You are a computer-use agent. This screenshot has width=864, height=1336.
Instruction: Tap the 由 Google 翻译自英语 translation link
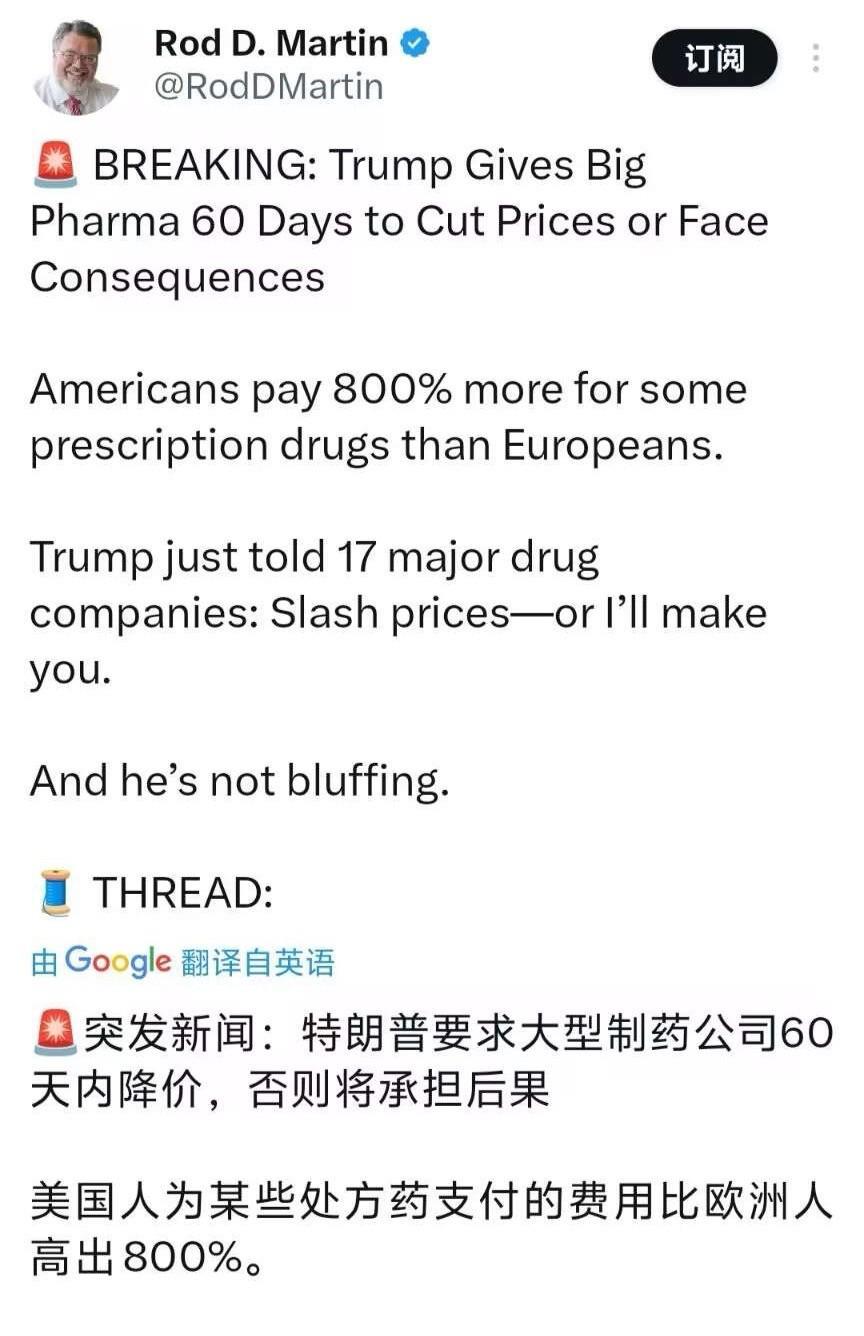click(183, 961)
